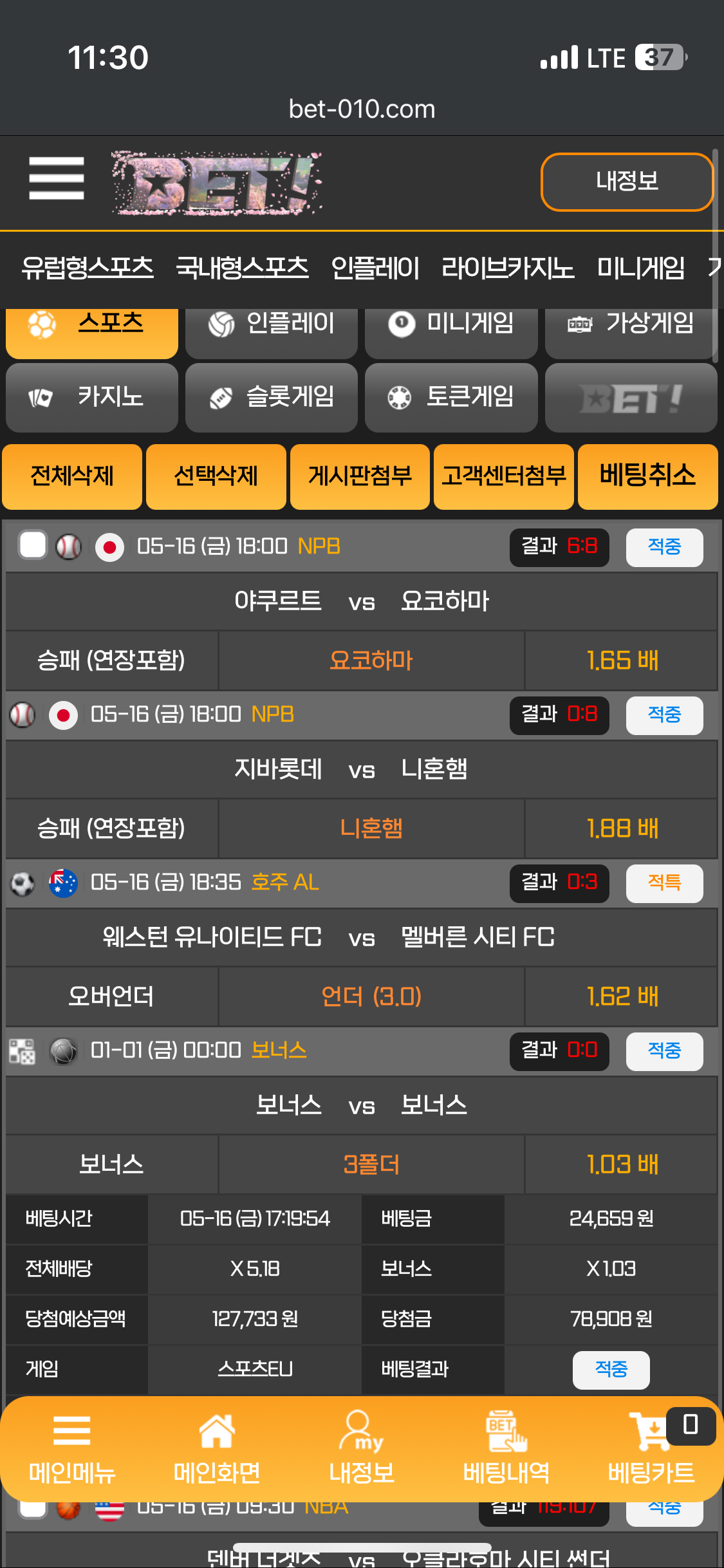Switch to 국내형스포츠 tab
Screen dimensions: 724x1568
coord(242,268)
